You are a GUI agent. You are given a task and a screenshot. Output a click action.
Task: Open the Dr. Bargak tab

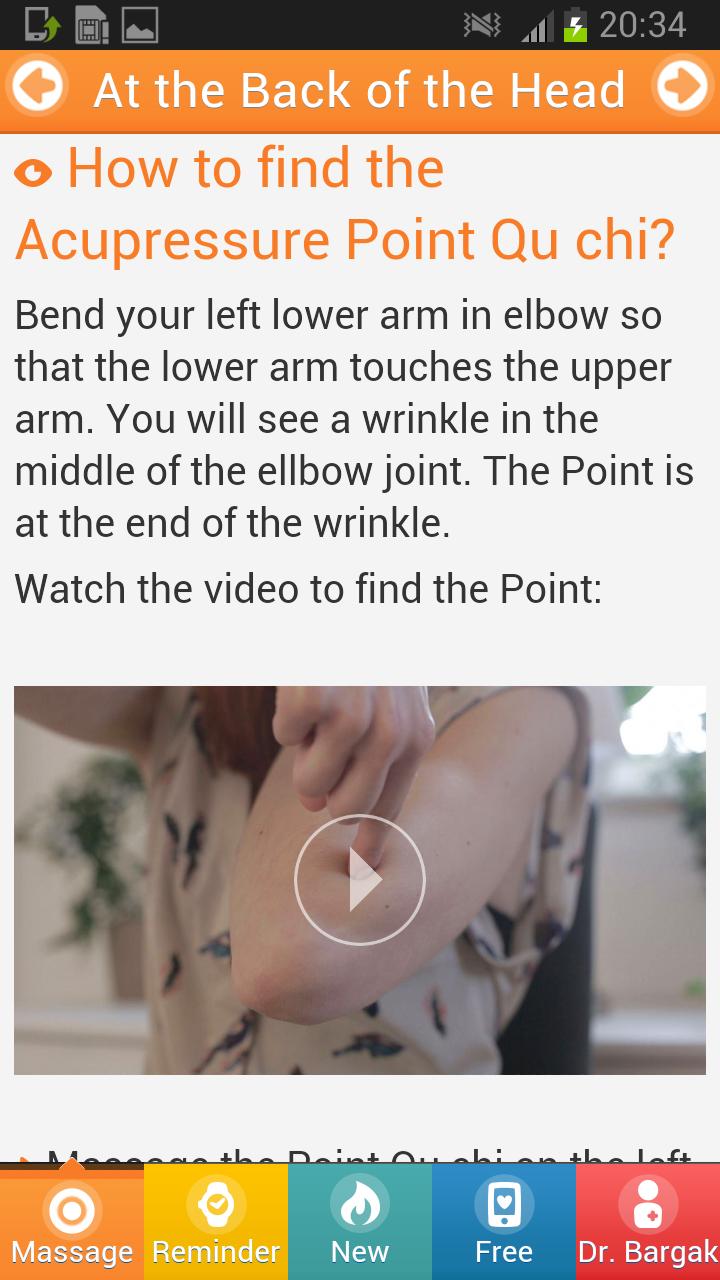click(648, 1222)
